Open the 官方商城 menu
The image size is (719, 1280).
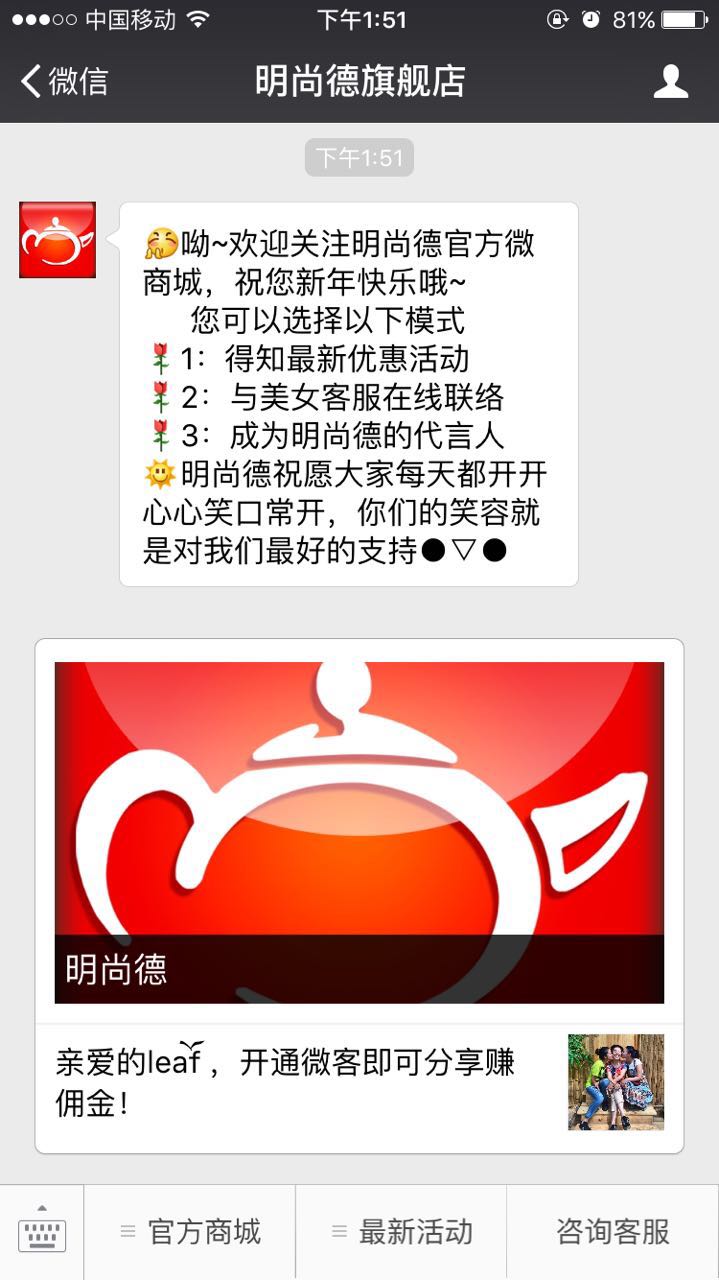(190, 1232)
